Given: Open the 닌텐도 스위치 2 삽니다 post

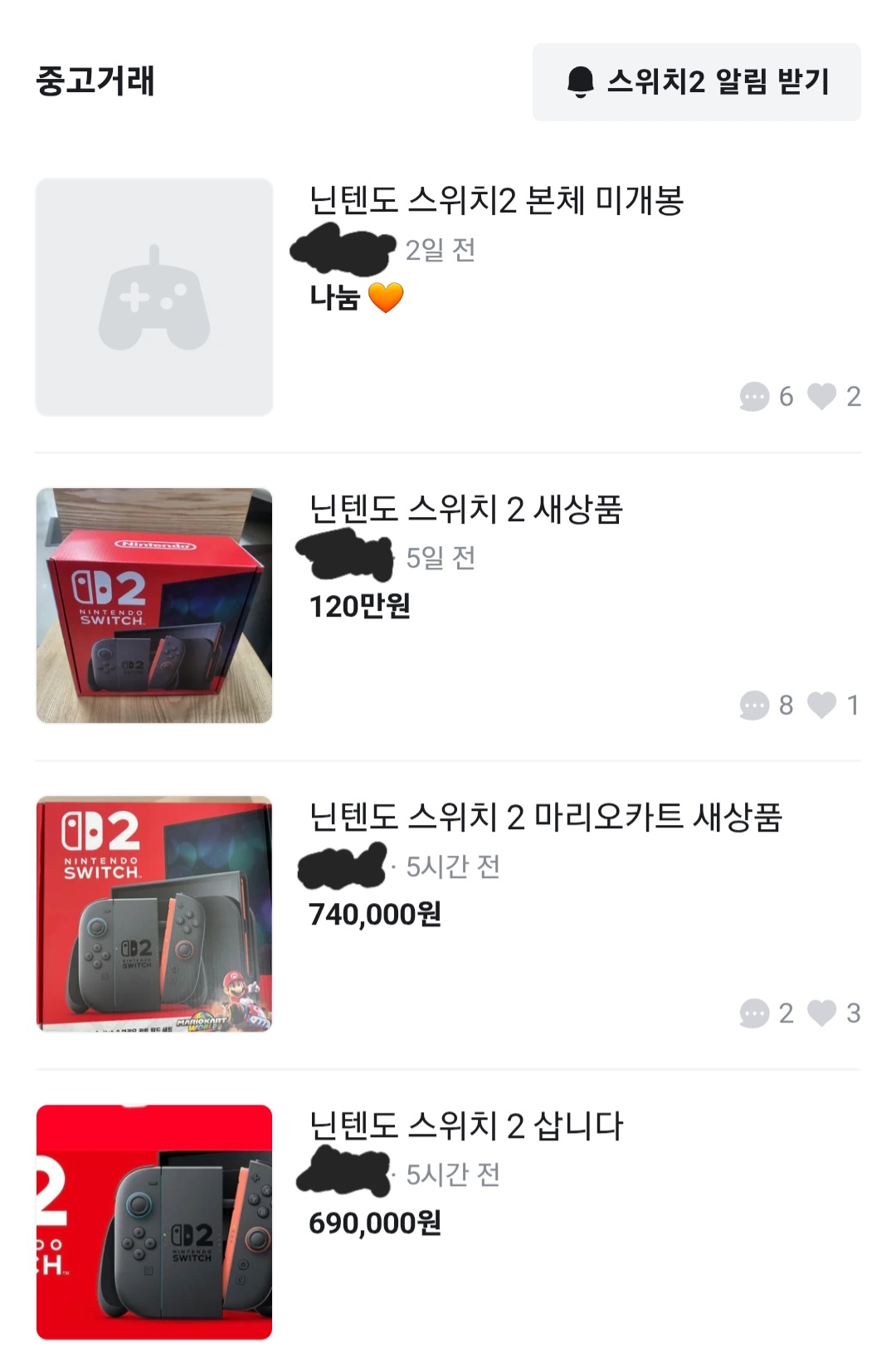Looking at the screenshot, I should [x=465, y=1126].
